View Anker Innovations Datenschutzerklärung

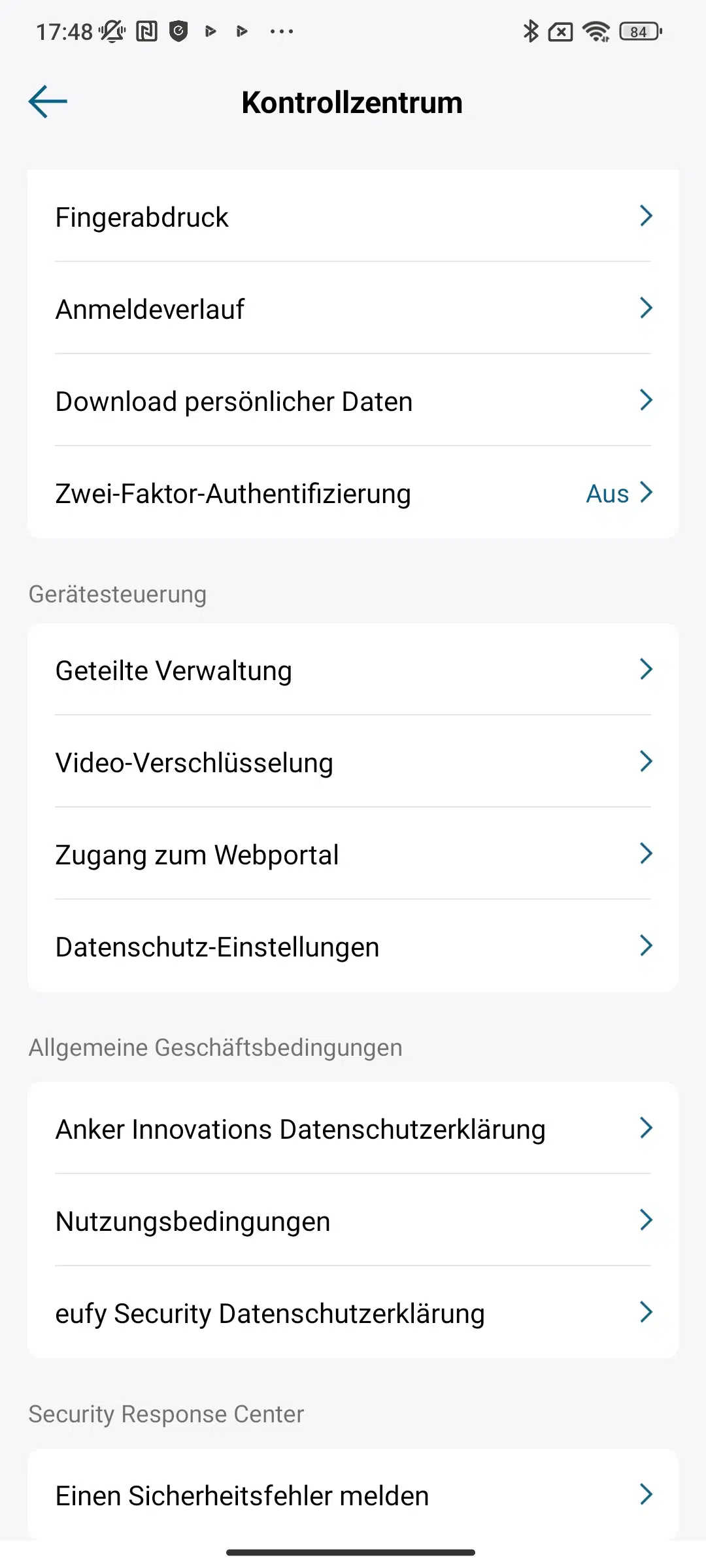(353, 1128)
